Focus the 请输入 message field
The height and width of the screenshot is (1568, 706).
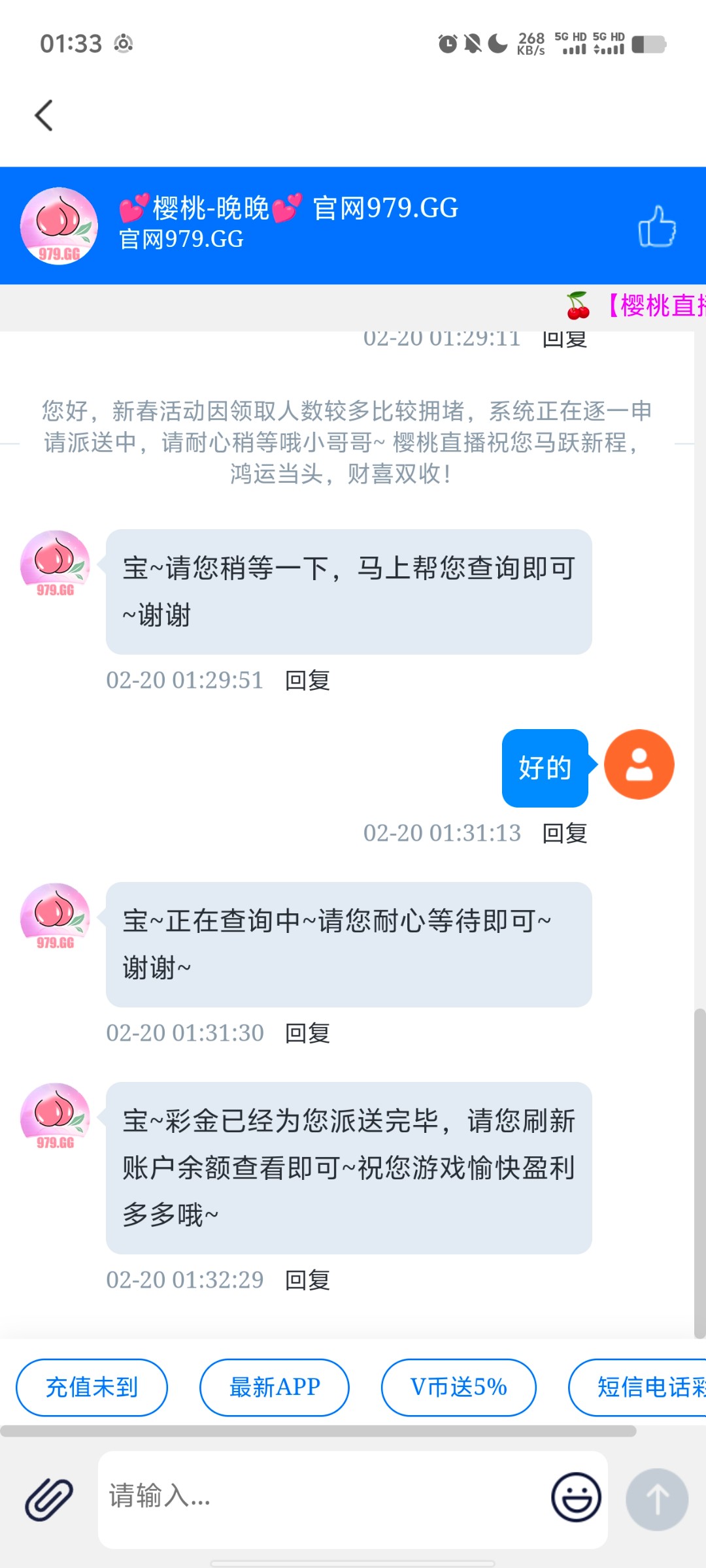[320, 1496]
